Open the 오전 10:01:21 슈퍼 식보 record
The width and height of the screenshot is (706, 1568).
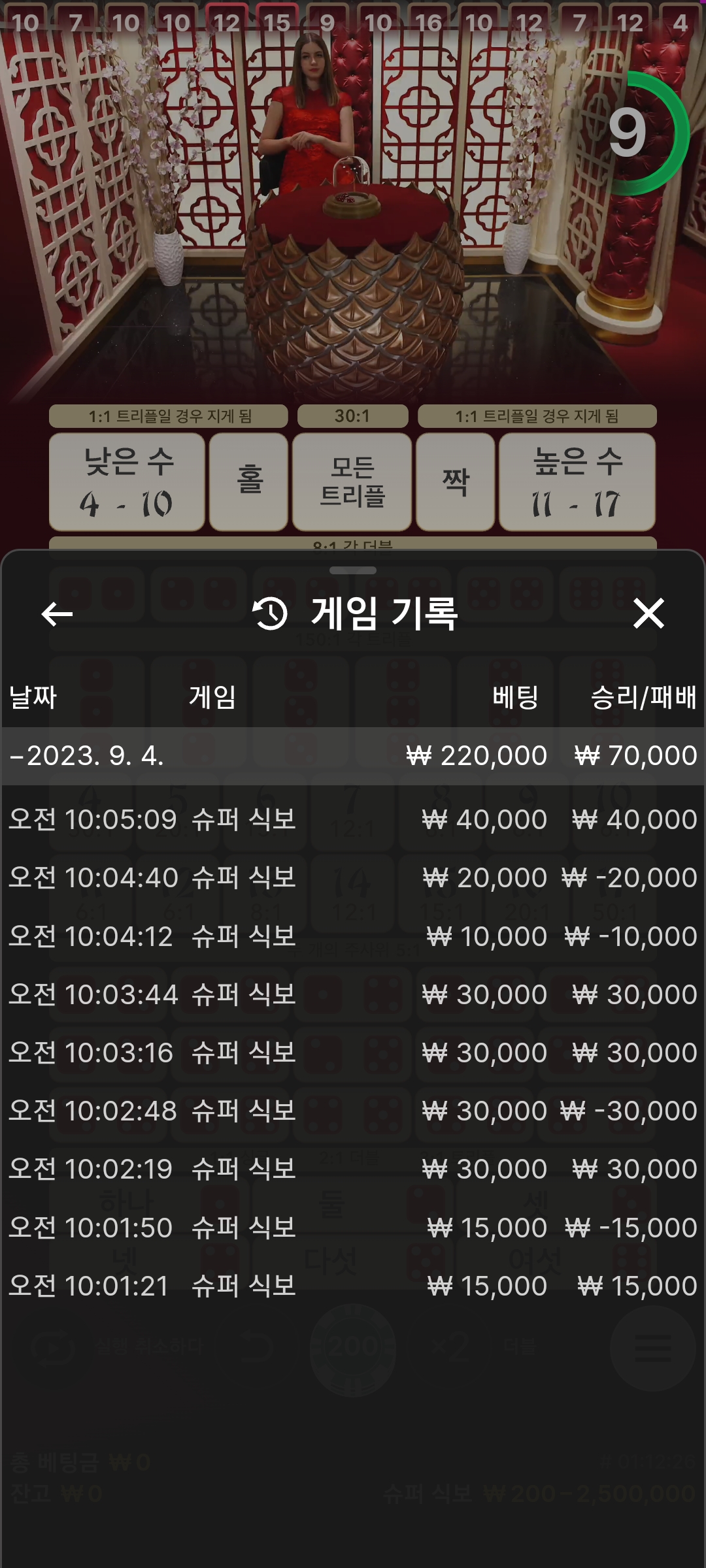pos(353,1286)
